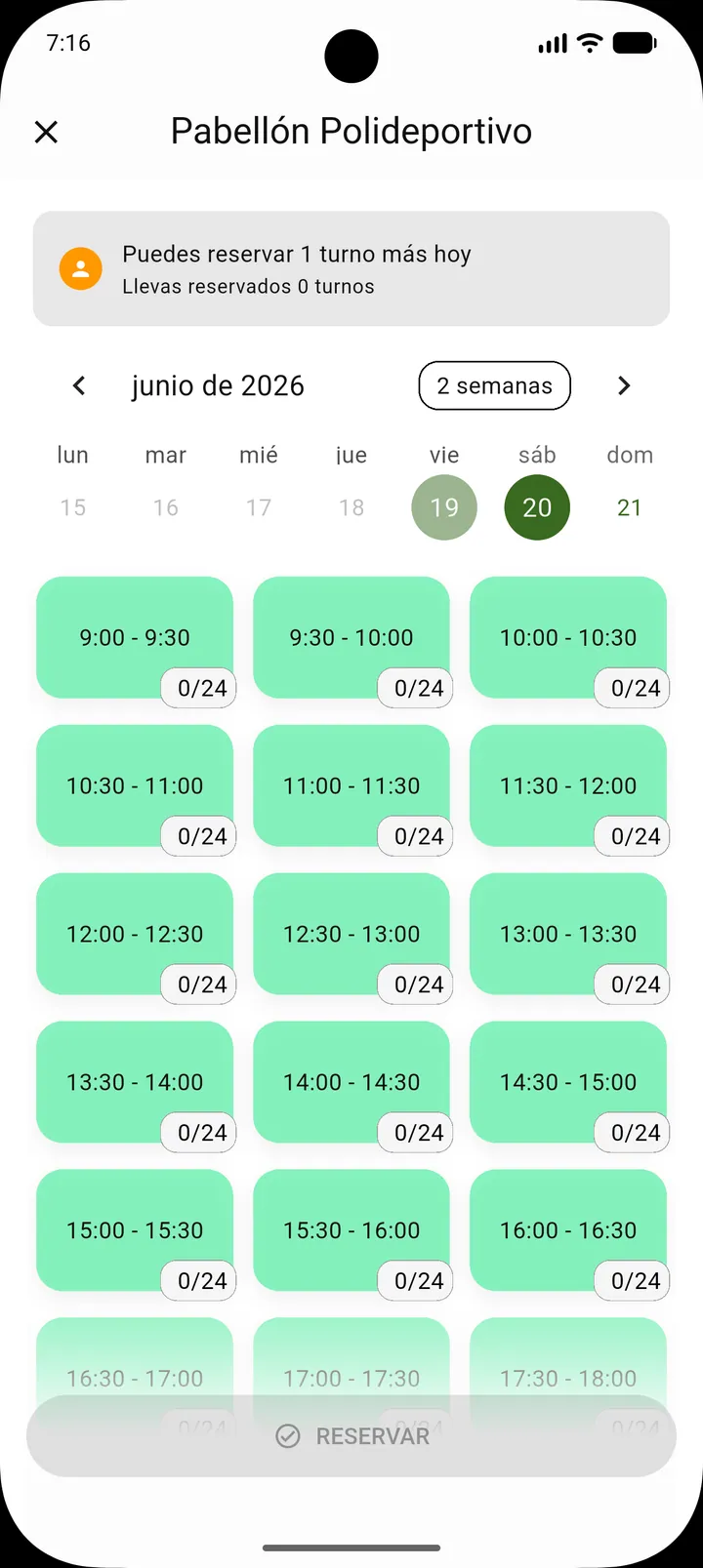
Task: Pick the 12:00 - 12:30 time slot
Action: point(135,934)
